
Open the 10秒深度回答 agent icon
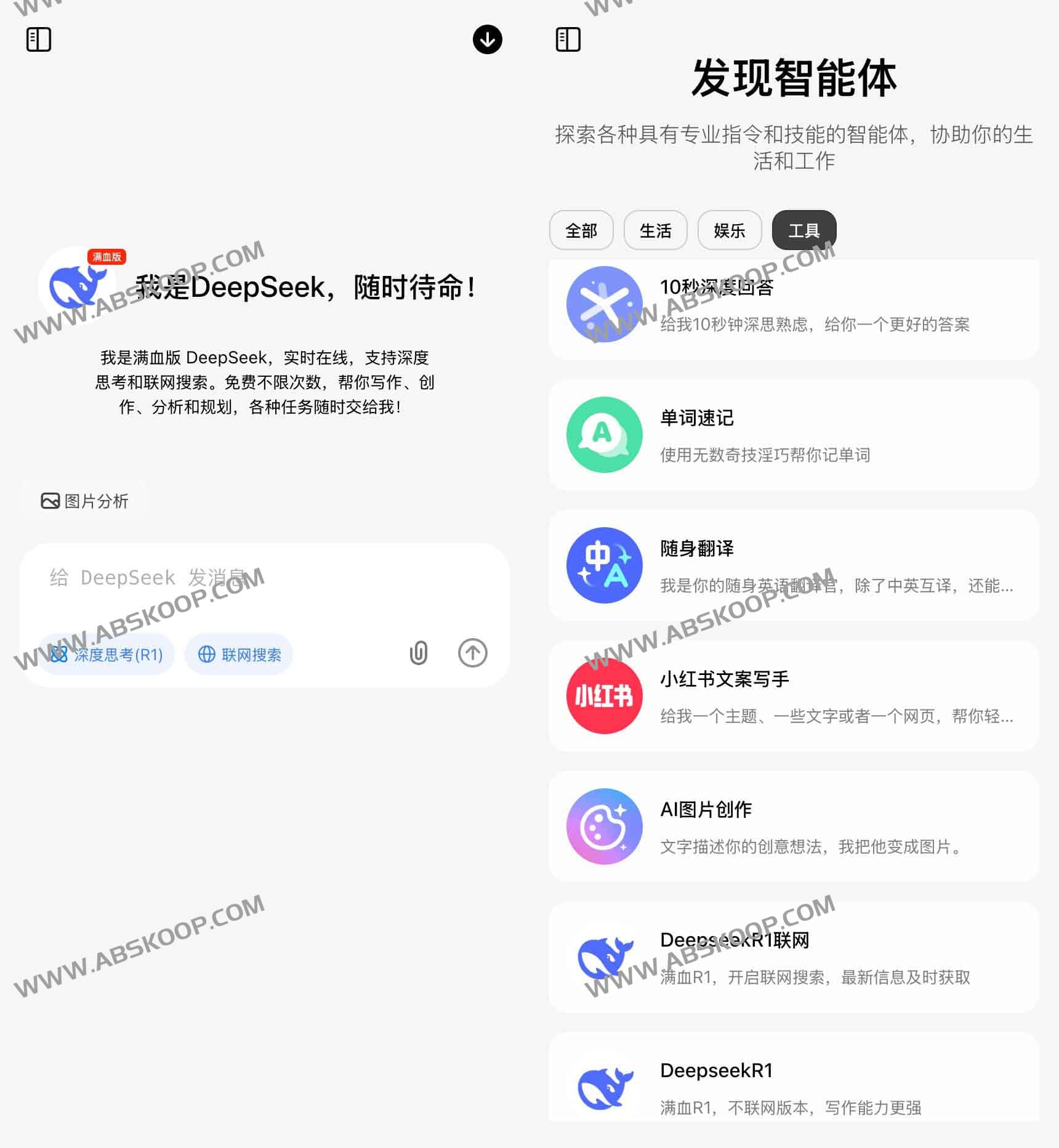[x=604, y=304]
